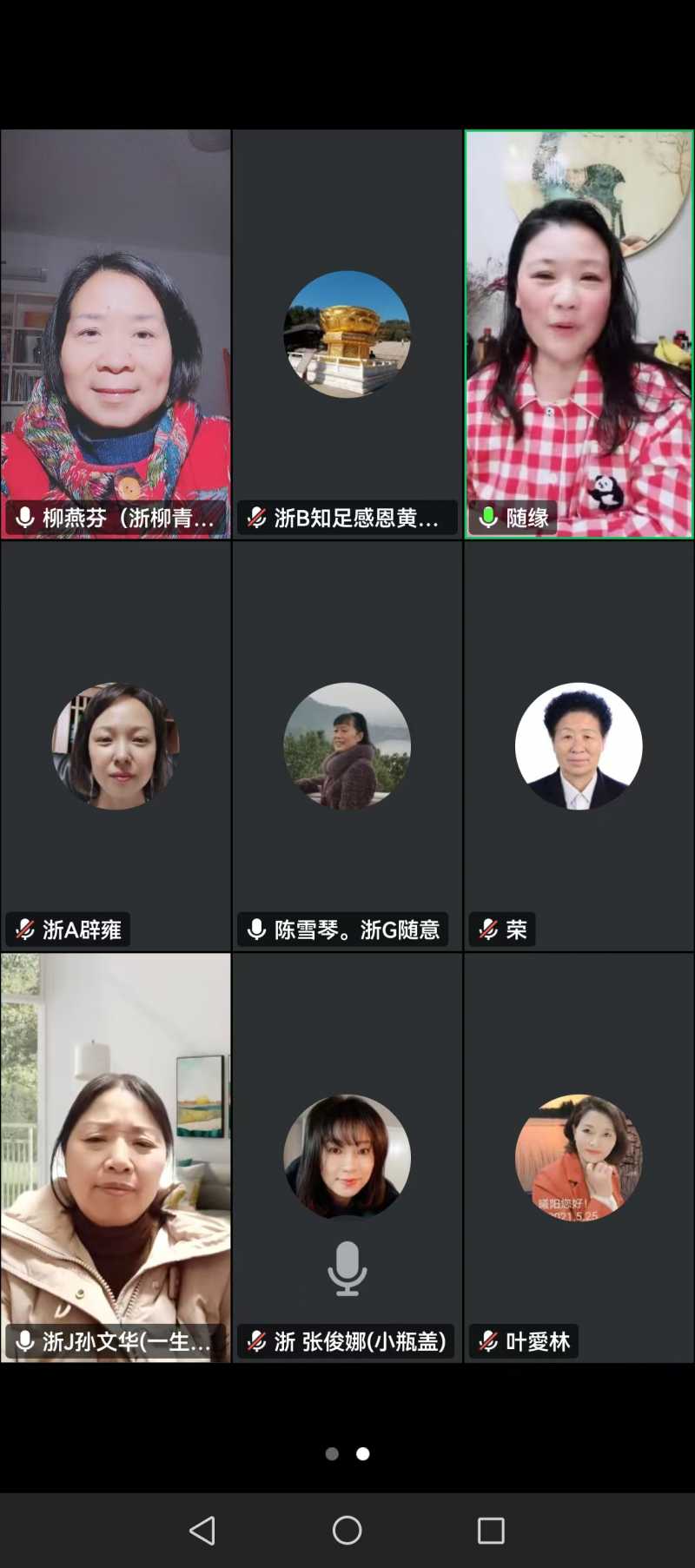Tap 随缘's active speaker video
This screenshot has width=695, height=1568.
579,334
